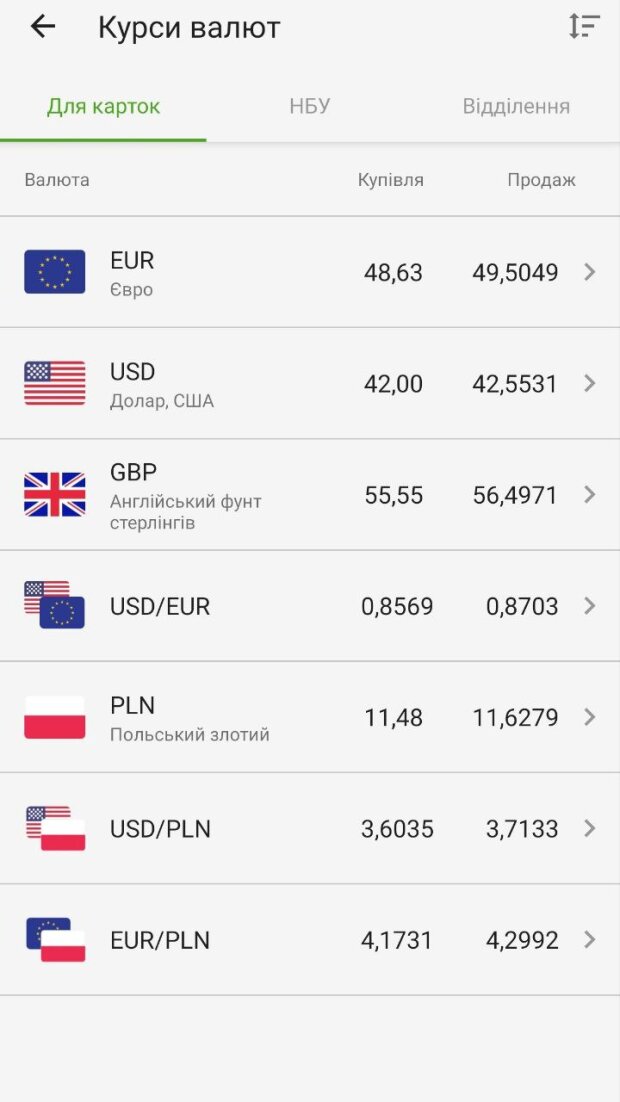This screenshot has height=1102, width=620.
Task: Open the USD Долар, США row
Action: tap(310, 383)
